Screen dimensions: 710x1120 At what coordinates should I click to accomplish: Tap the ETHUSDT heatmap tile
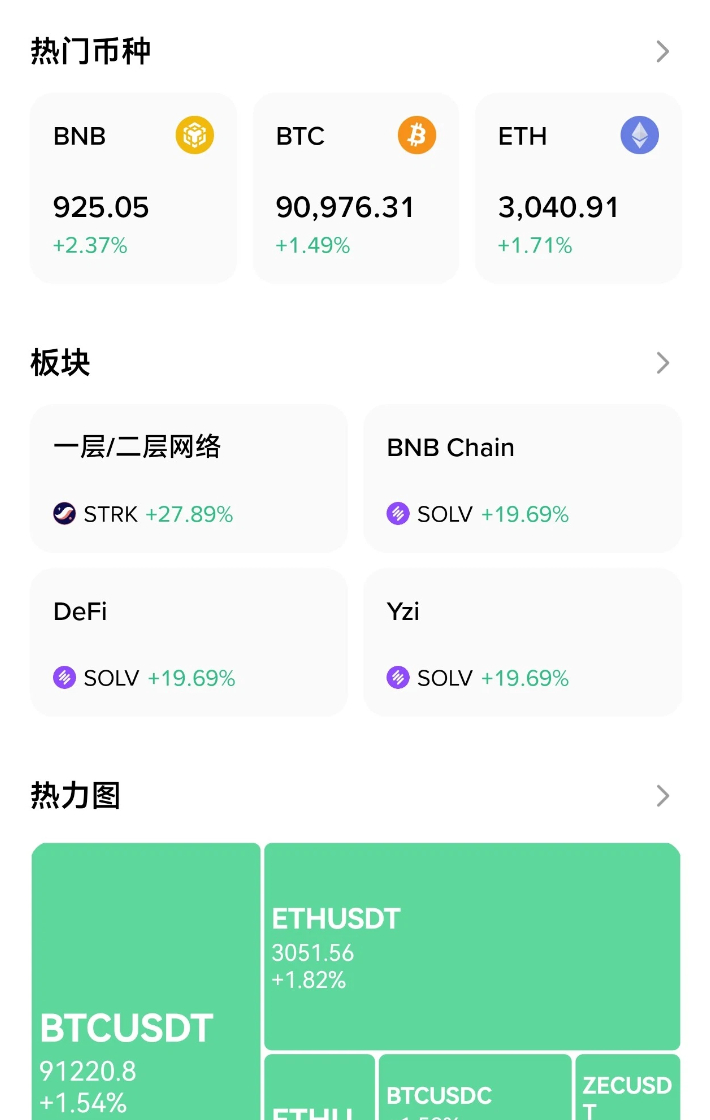tap(472, 946)
